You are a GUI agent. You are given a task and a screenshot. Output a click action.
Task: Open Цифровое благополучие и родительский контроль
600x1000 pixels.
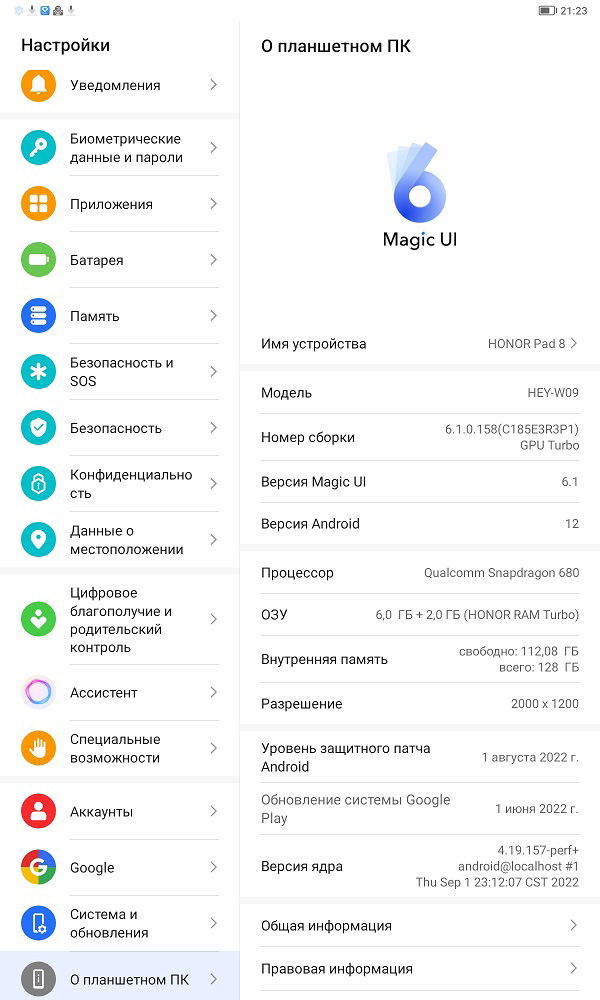(120, 620)
